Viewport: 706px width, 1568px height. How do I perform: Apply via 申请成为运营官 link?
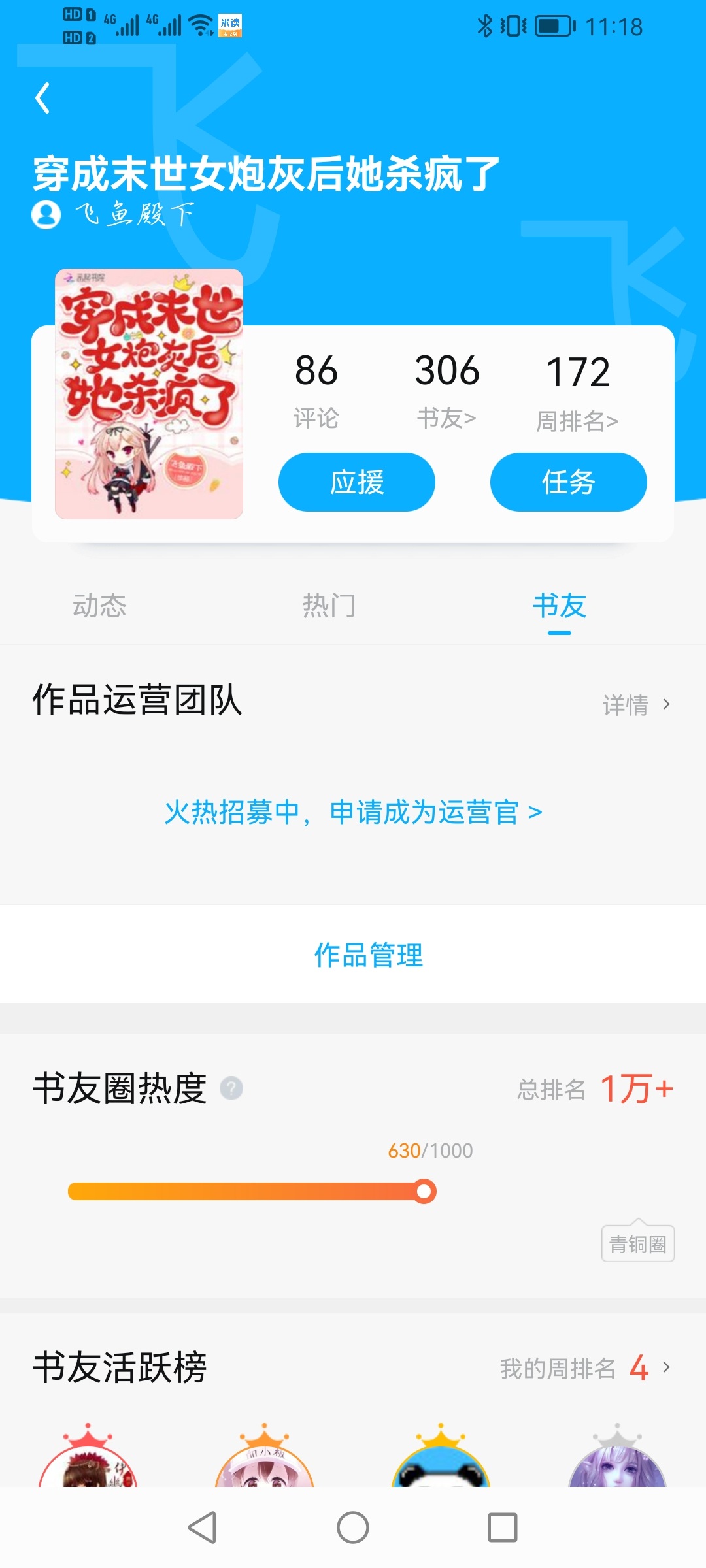354,812
